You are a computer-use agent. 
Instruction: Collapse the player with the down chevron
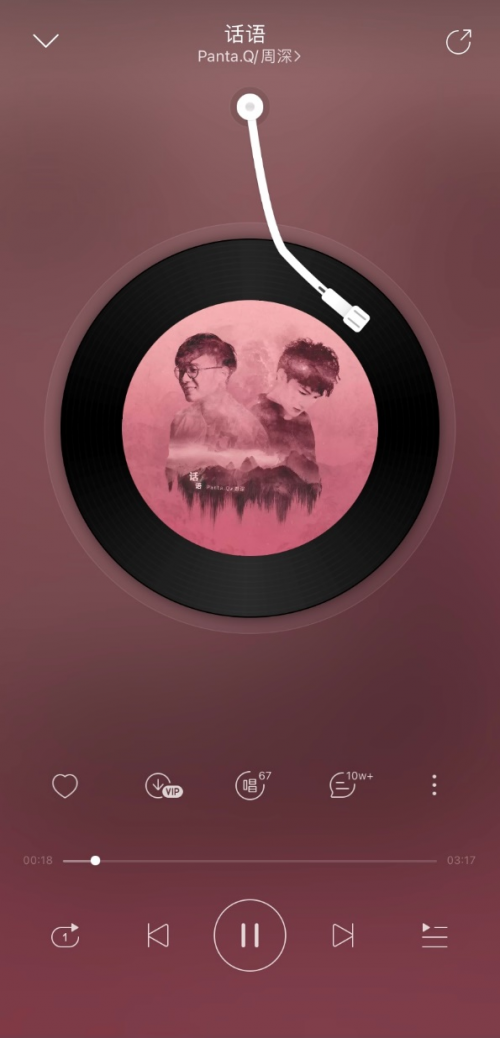[46, 41]
